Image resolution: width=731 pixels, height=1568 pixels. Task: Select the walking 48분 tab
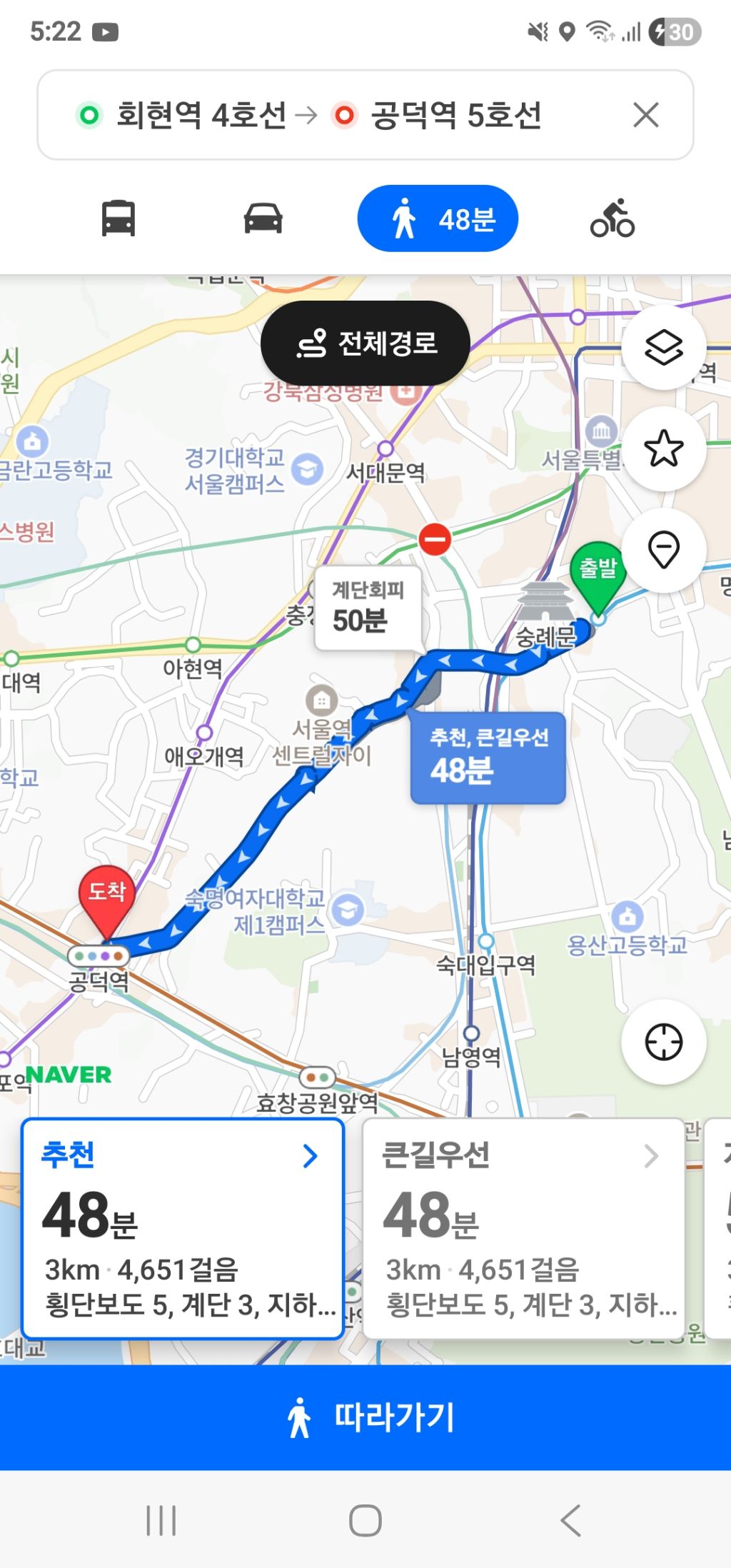click(x=438, y=218)
